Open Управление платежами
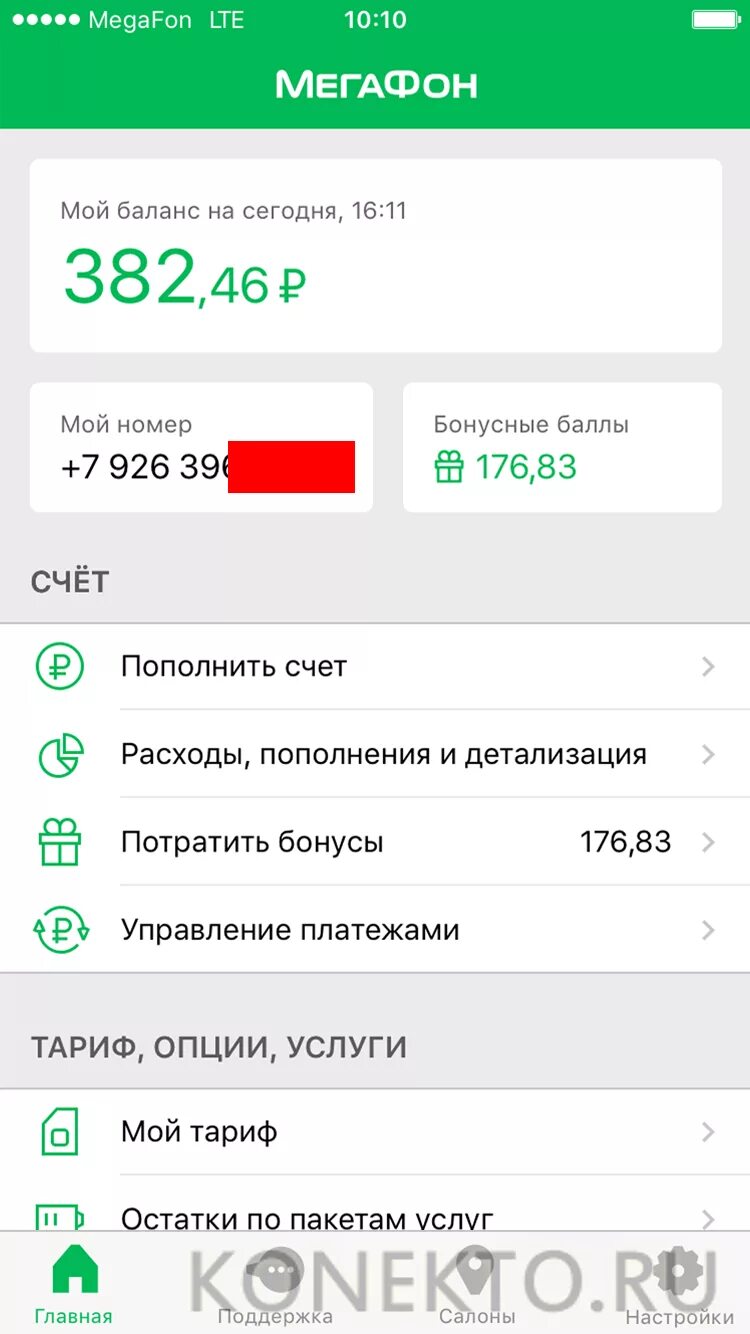750x1334 pixels. pos(375,930)
